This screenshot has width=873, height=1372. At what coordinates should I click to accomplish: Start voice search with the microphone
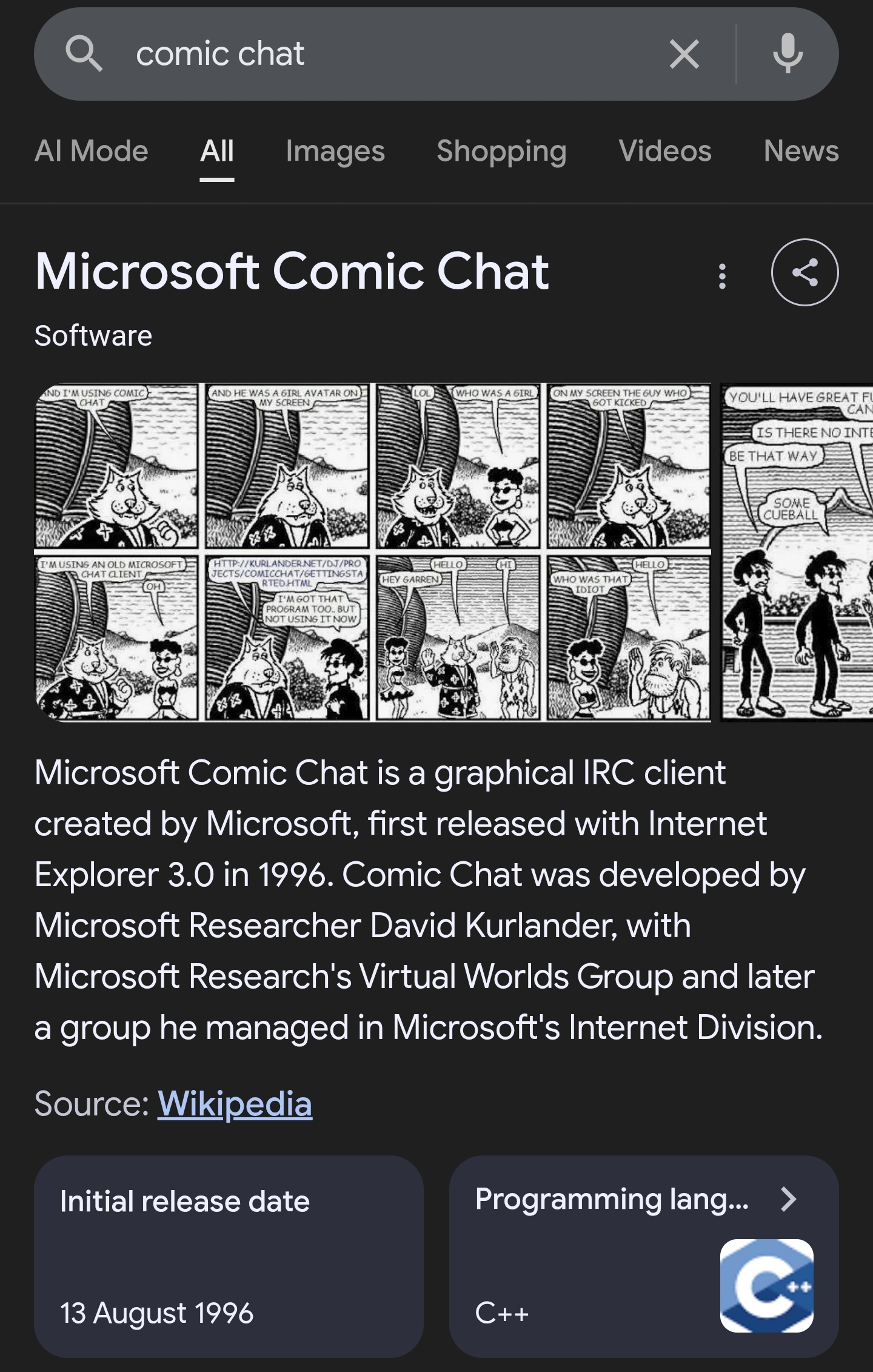(x=788, y=54)
